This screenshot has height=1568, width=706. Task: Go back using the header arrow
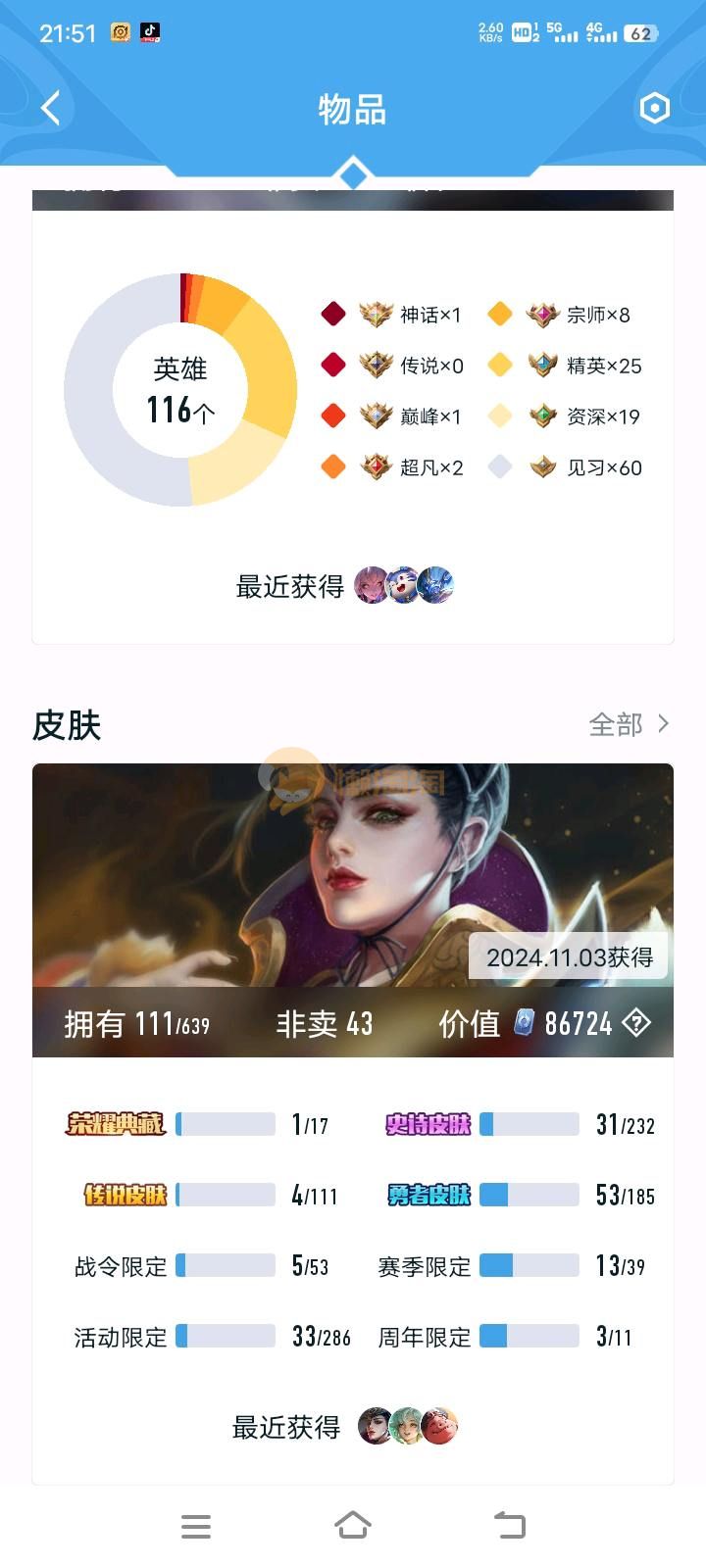tap(51, 108)
